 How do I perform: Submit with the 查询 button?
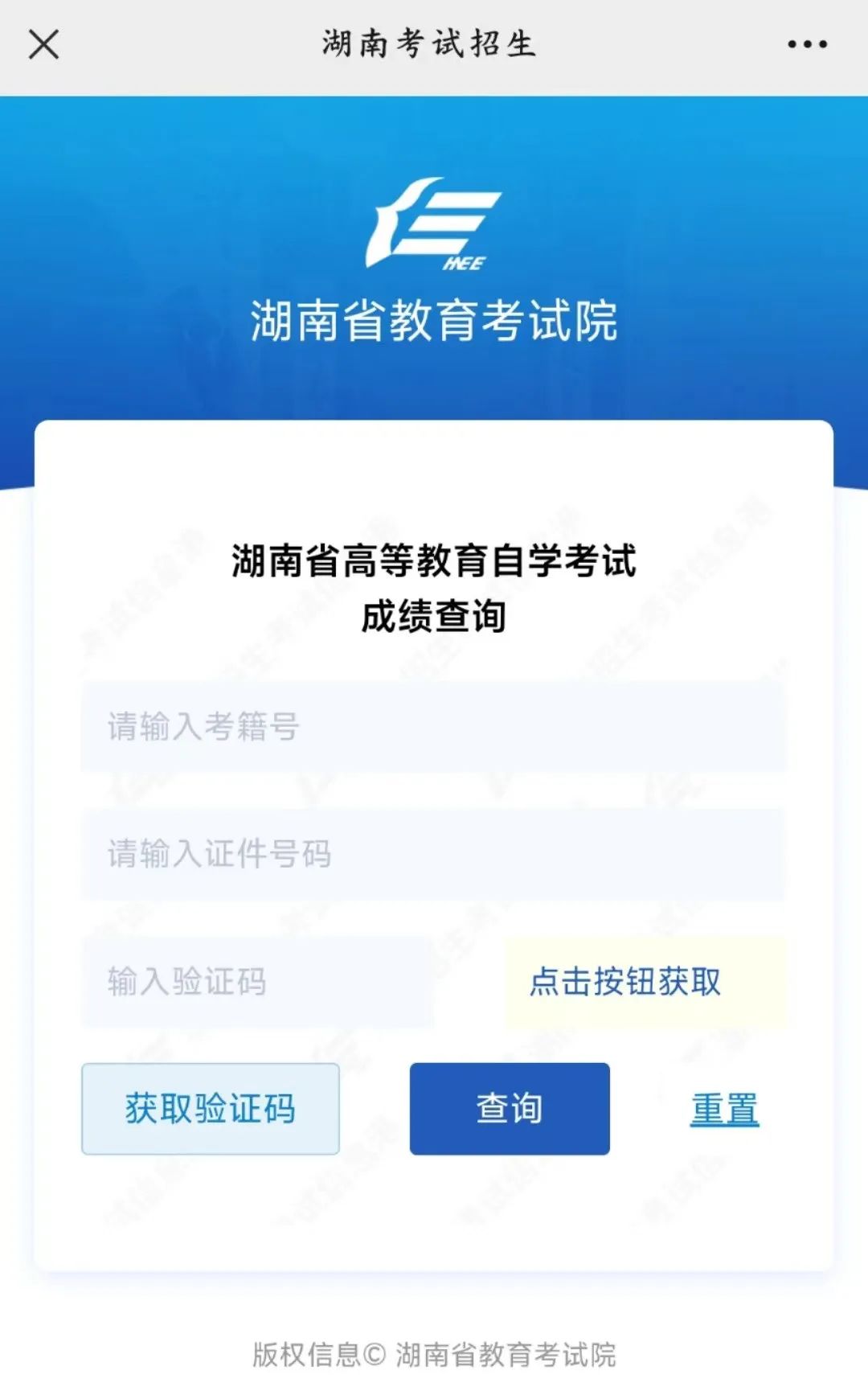[x=510, y=1109]
